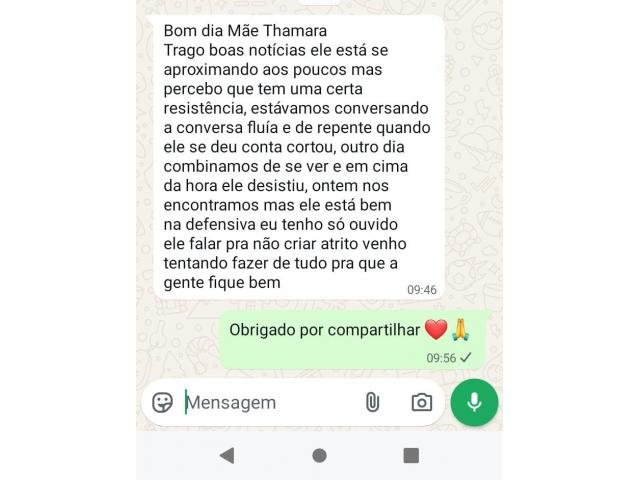Screen dimensions: 640x480
Task: Go back using the system back button
Action: (227, 456)
